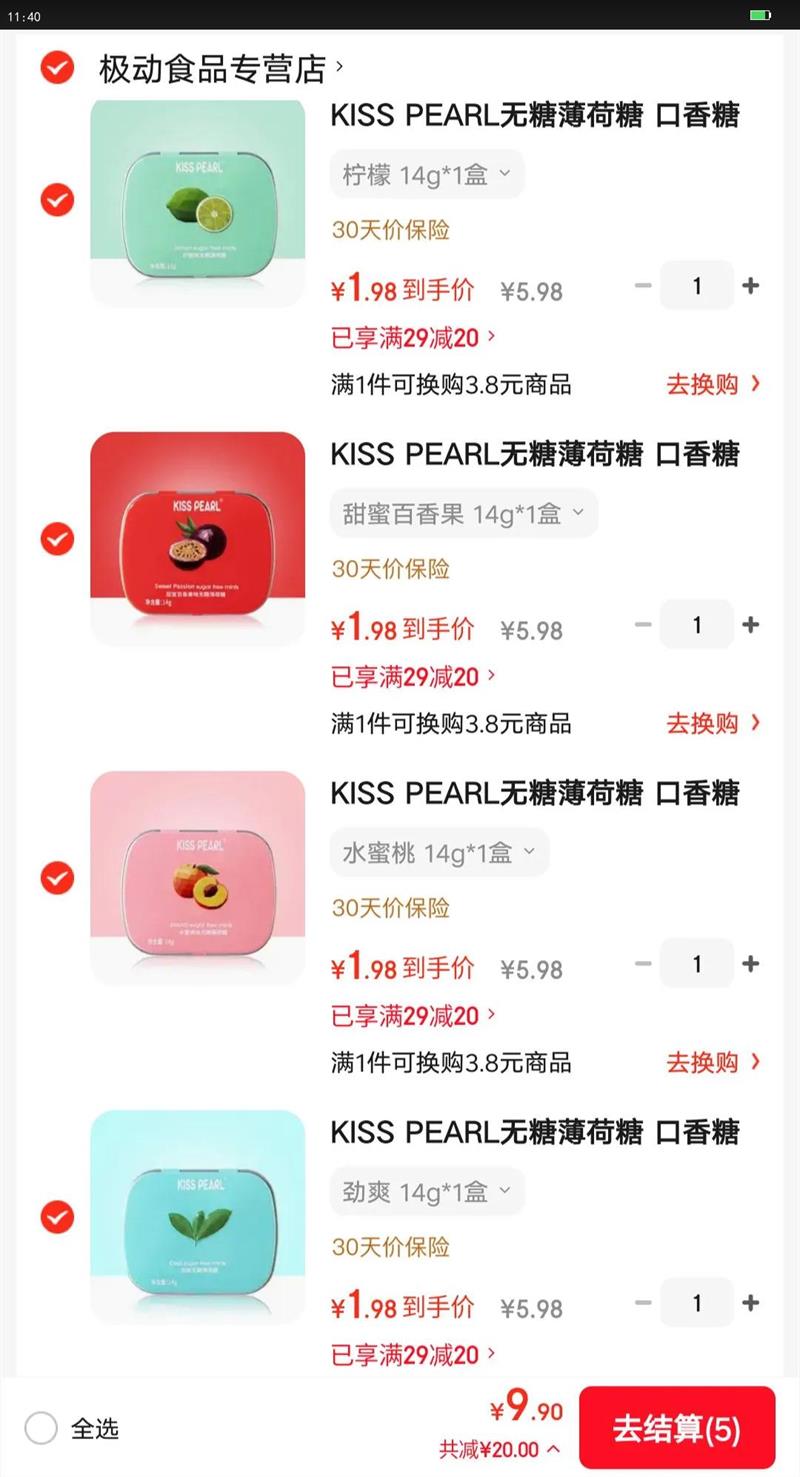Open the 极动食品专营店 store page
Viewport: 800px width, 1477px height.
pyautogui.click(x=221, y=69)
